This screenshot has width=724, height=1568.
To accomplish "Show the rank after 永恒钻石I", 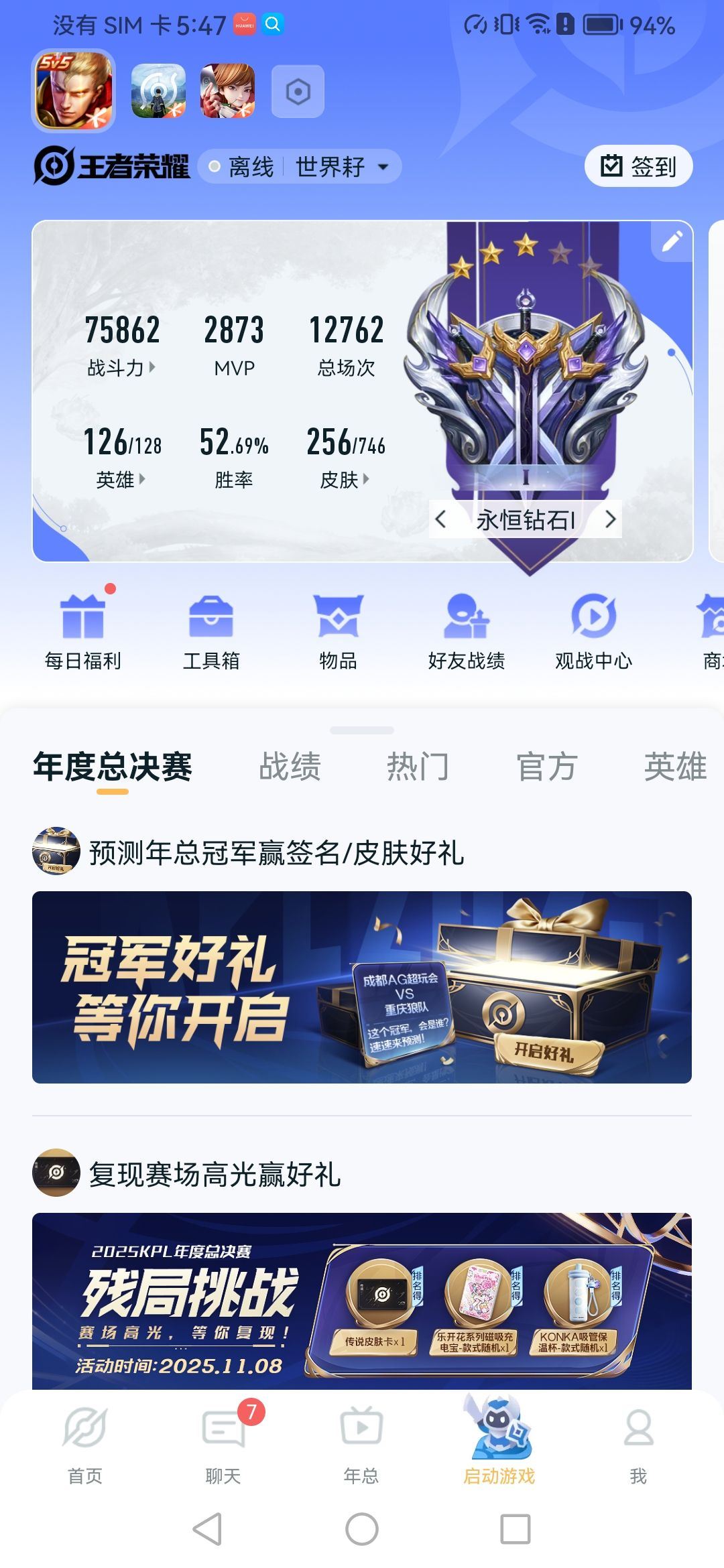I will [610, 519].
